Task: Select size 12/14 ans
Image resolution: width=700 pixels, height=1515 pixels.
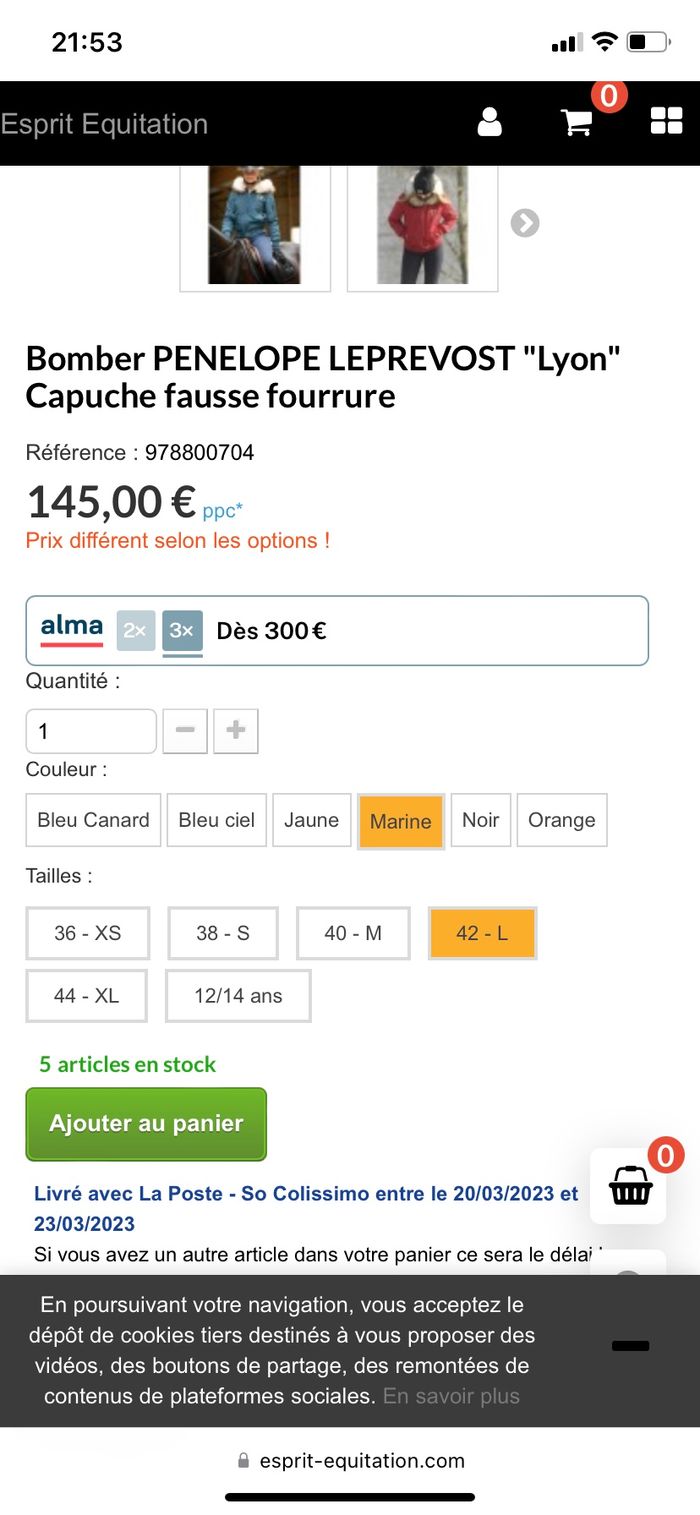Action: pyautogui.click(x=238, y=996)
